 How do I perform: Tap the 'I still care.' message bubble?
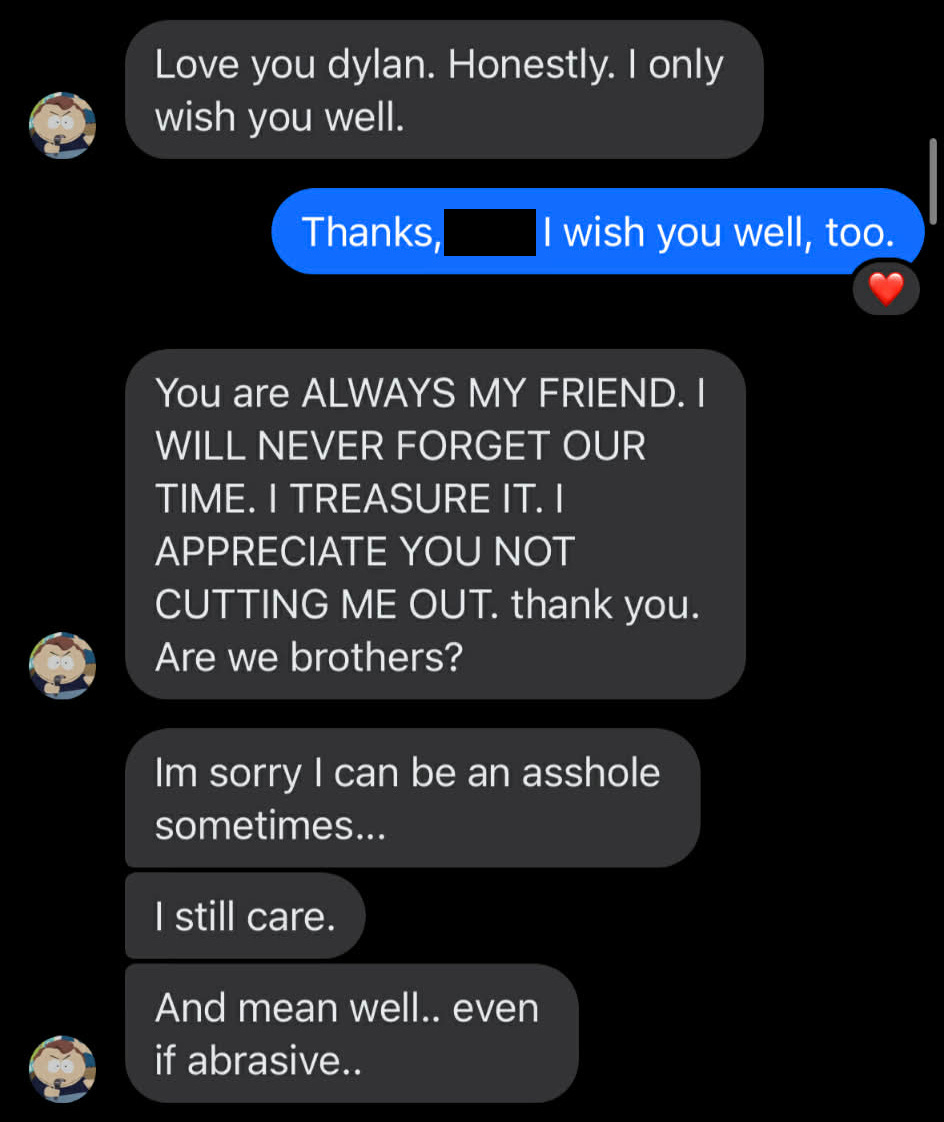click(245, 916)
